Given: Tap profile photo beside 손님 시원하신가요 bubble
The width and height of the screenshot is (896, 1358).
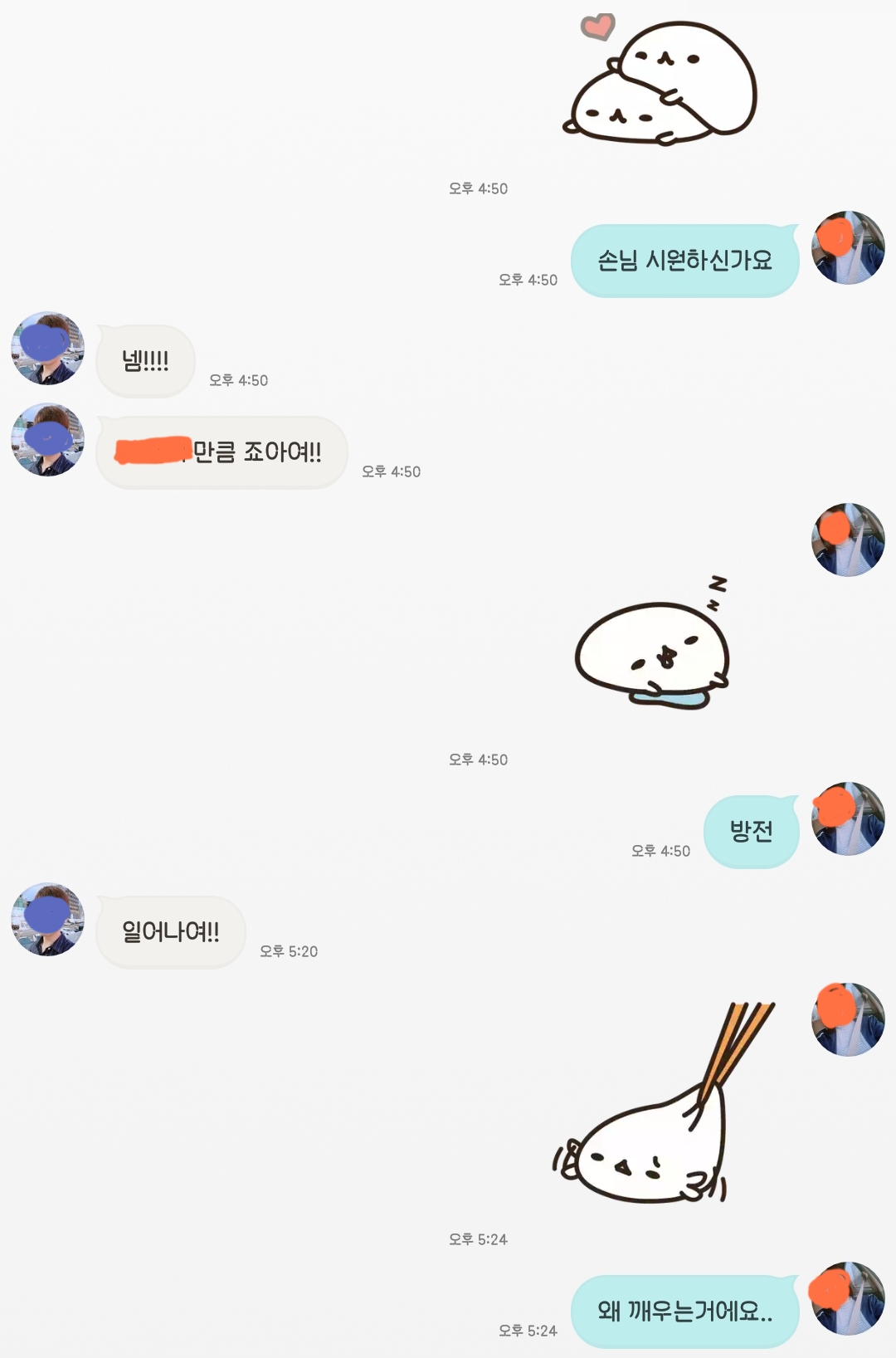Looking at the screenshot, I should point(848,247).
